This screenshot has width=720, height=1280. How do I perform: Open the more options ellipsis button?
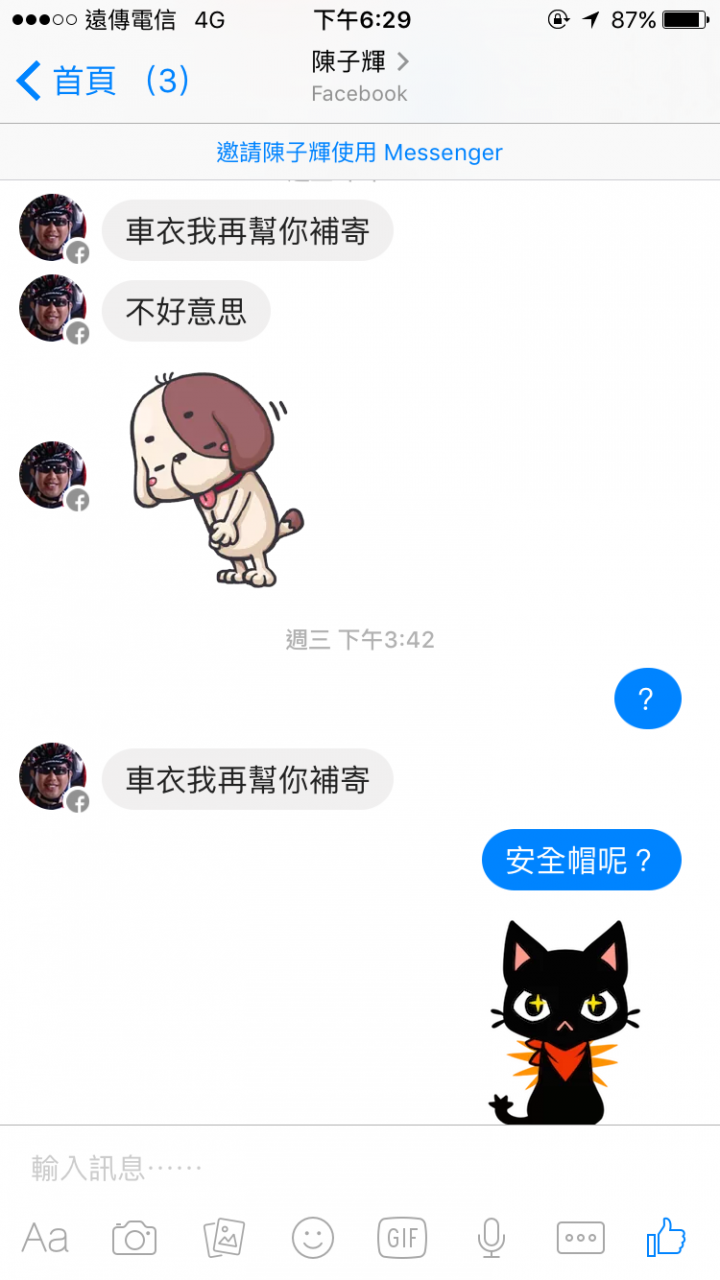(x=580, y=1238)
